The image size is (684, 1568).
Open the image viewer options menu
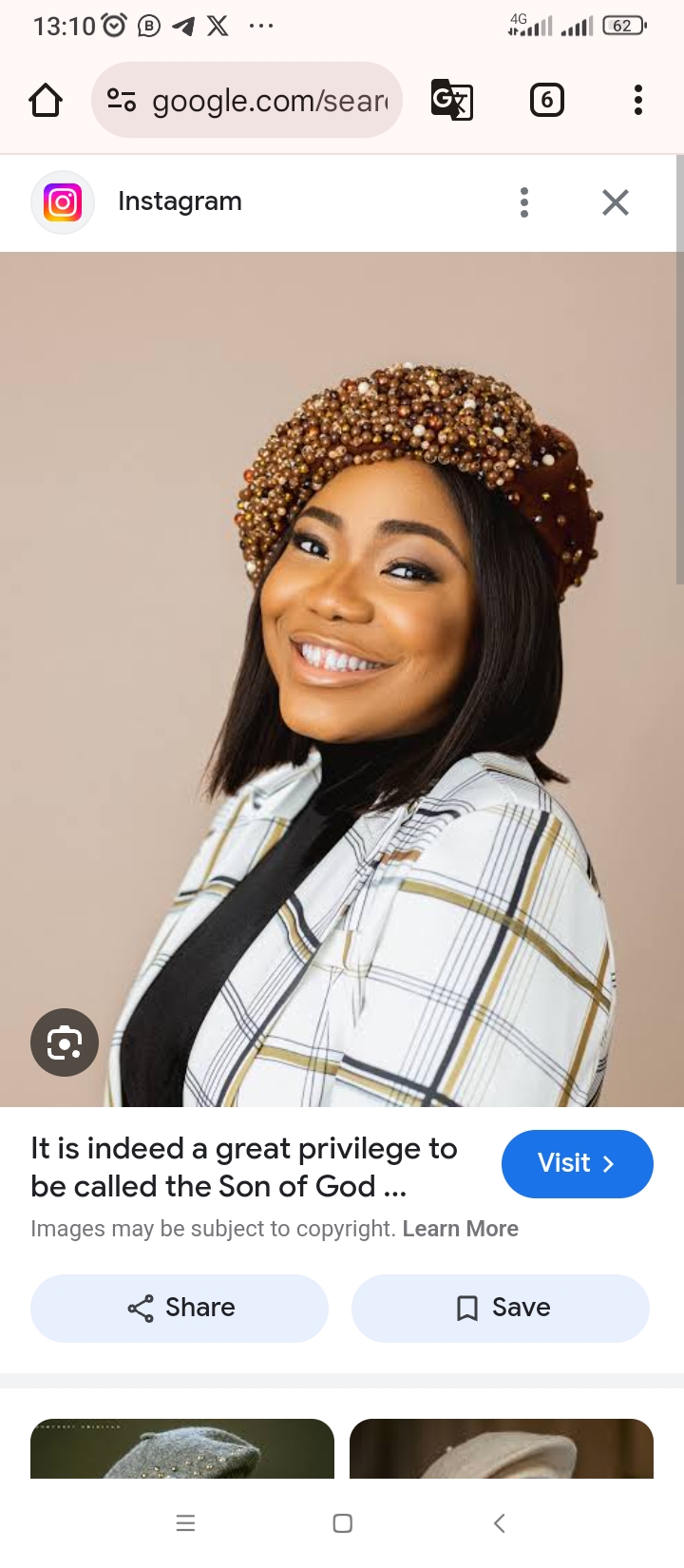coord(523,201)
